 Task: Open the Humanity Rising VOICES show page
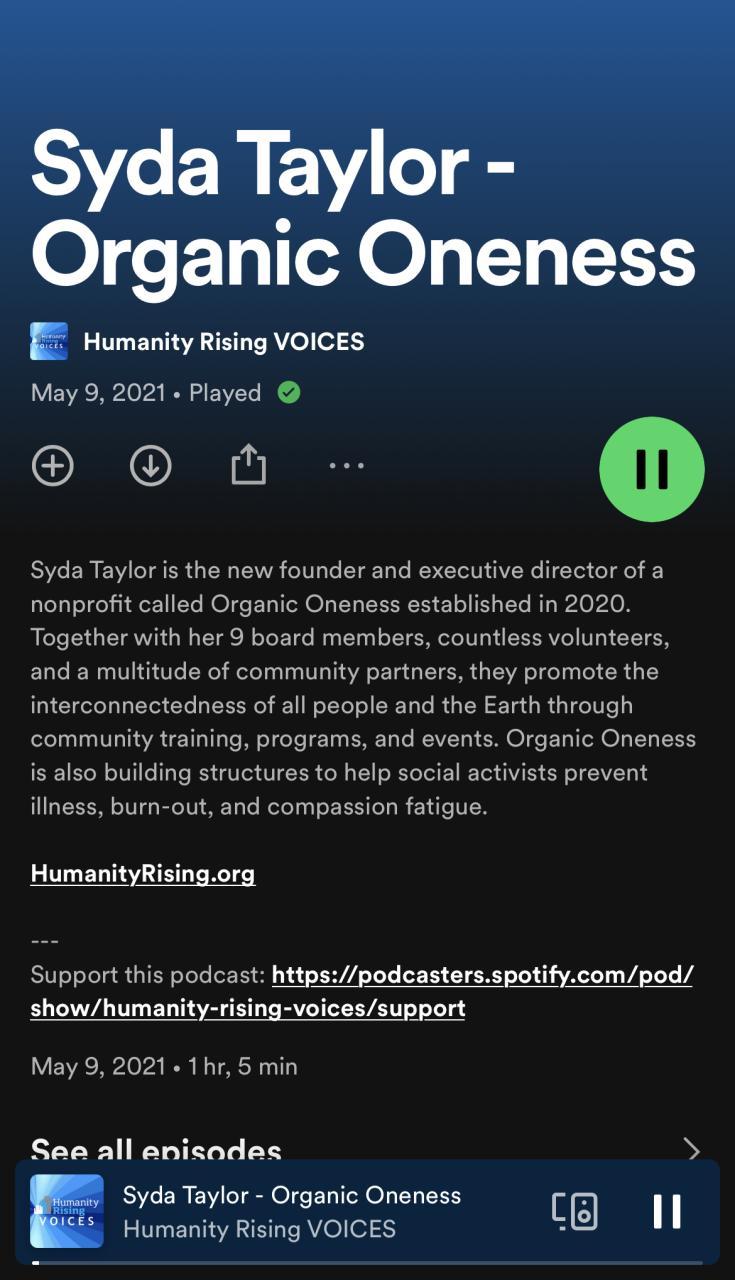223,342
